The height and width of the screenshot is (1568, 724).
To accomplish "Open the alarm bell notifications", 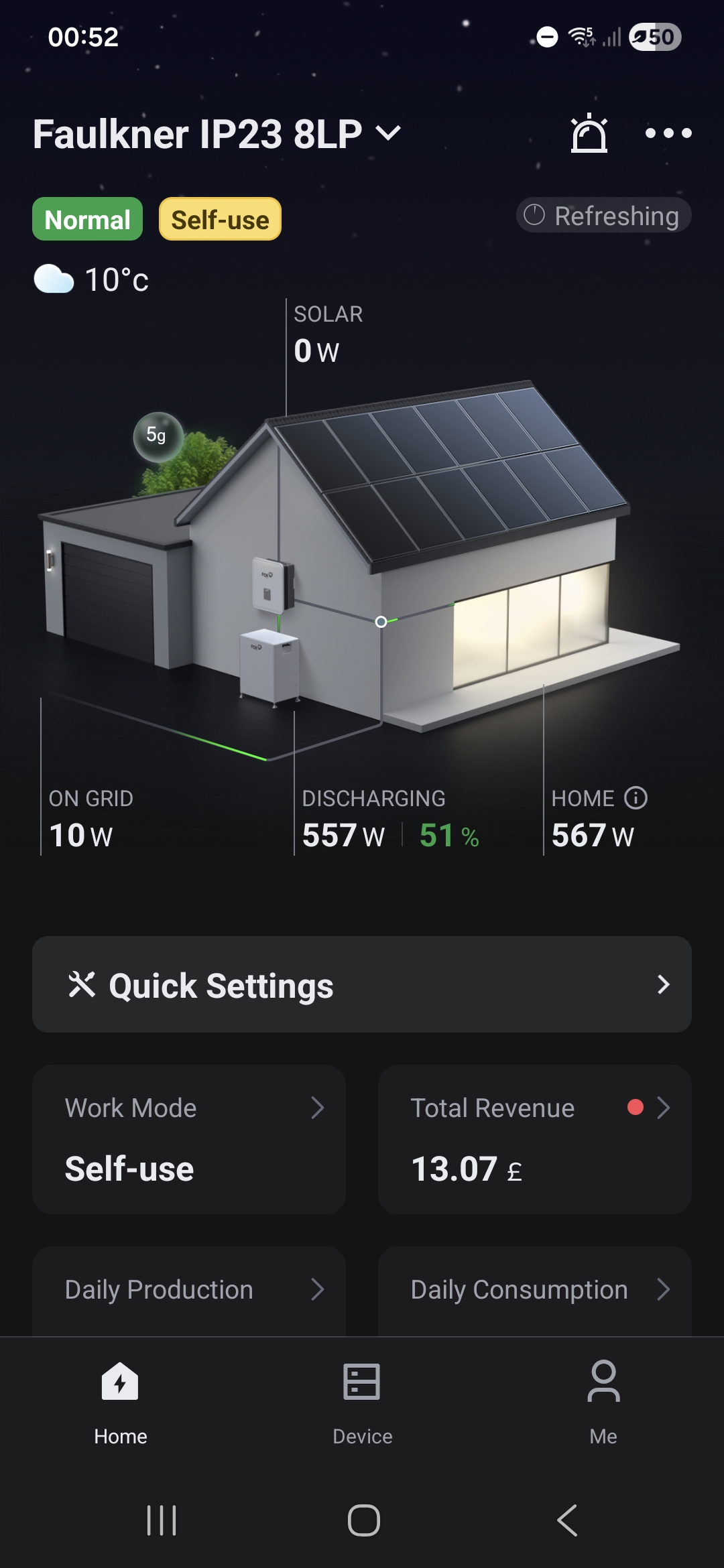I will coord(589,133).
